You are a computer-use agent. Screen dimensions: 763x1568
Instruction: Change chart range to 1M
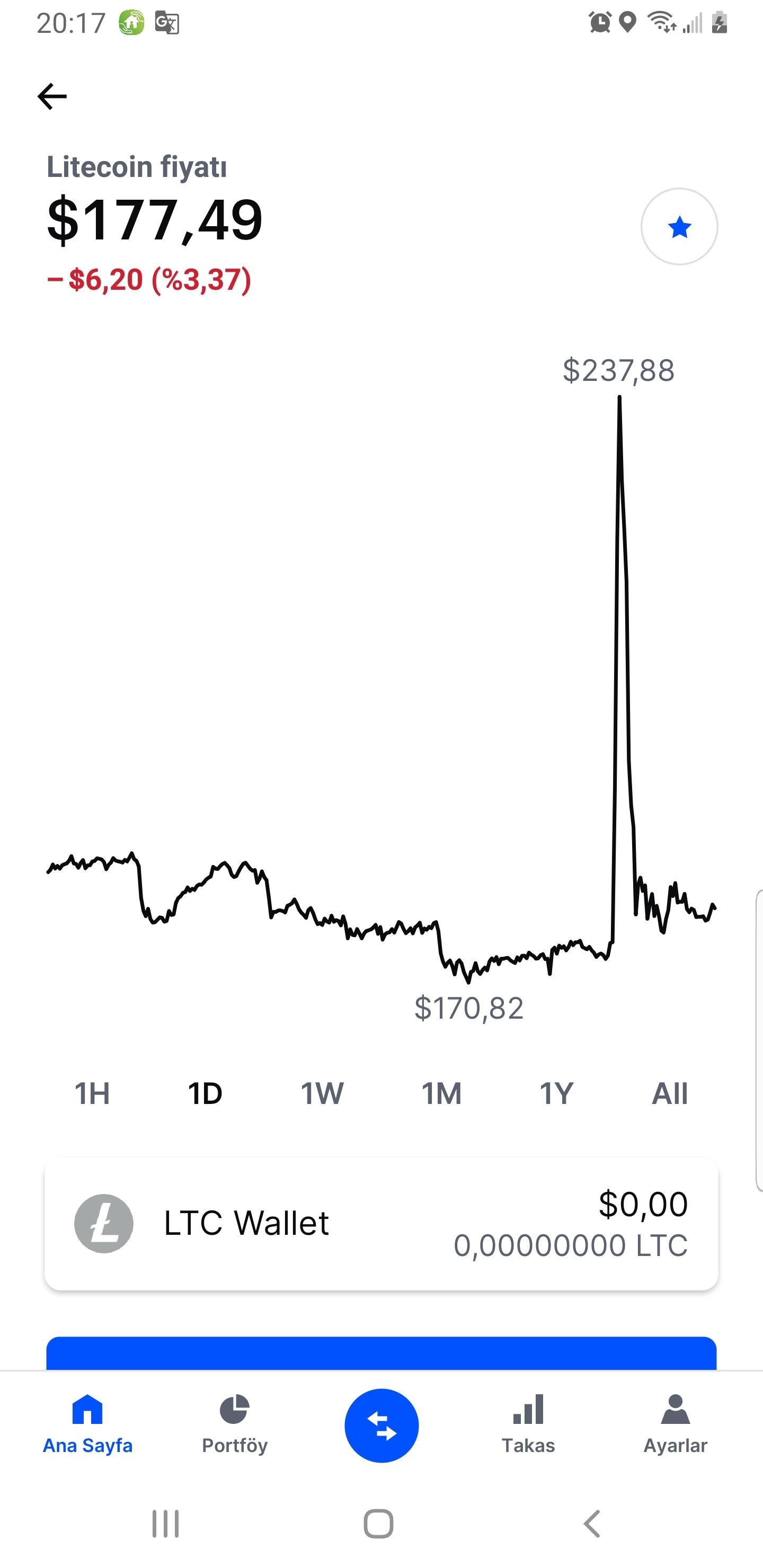click(x=441, y=1094)
